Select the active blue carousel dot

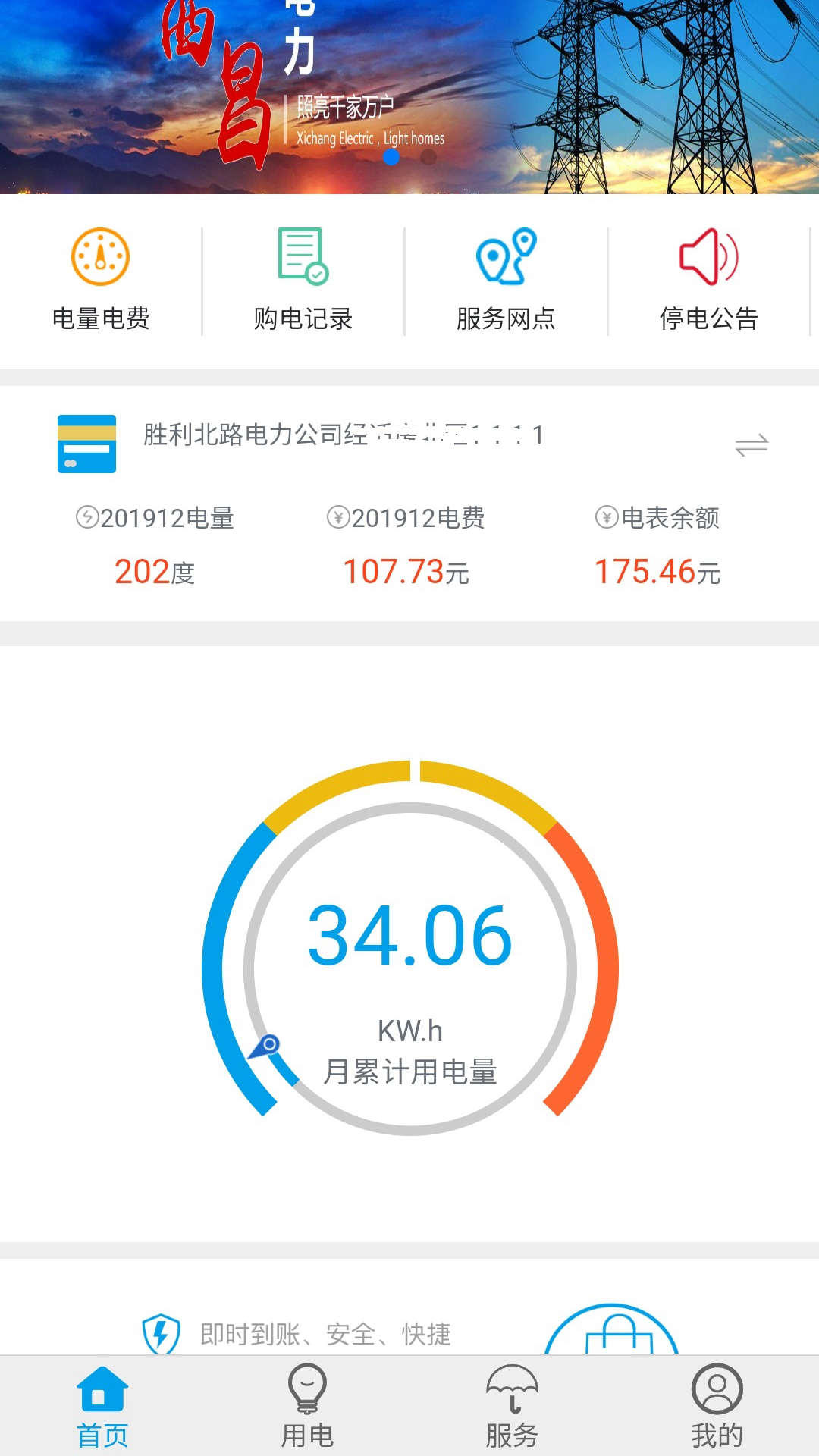(x=393, y=157)
